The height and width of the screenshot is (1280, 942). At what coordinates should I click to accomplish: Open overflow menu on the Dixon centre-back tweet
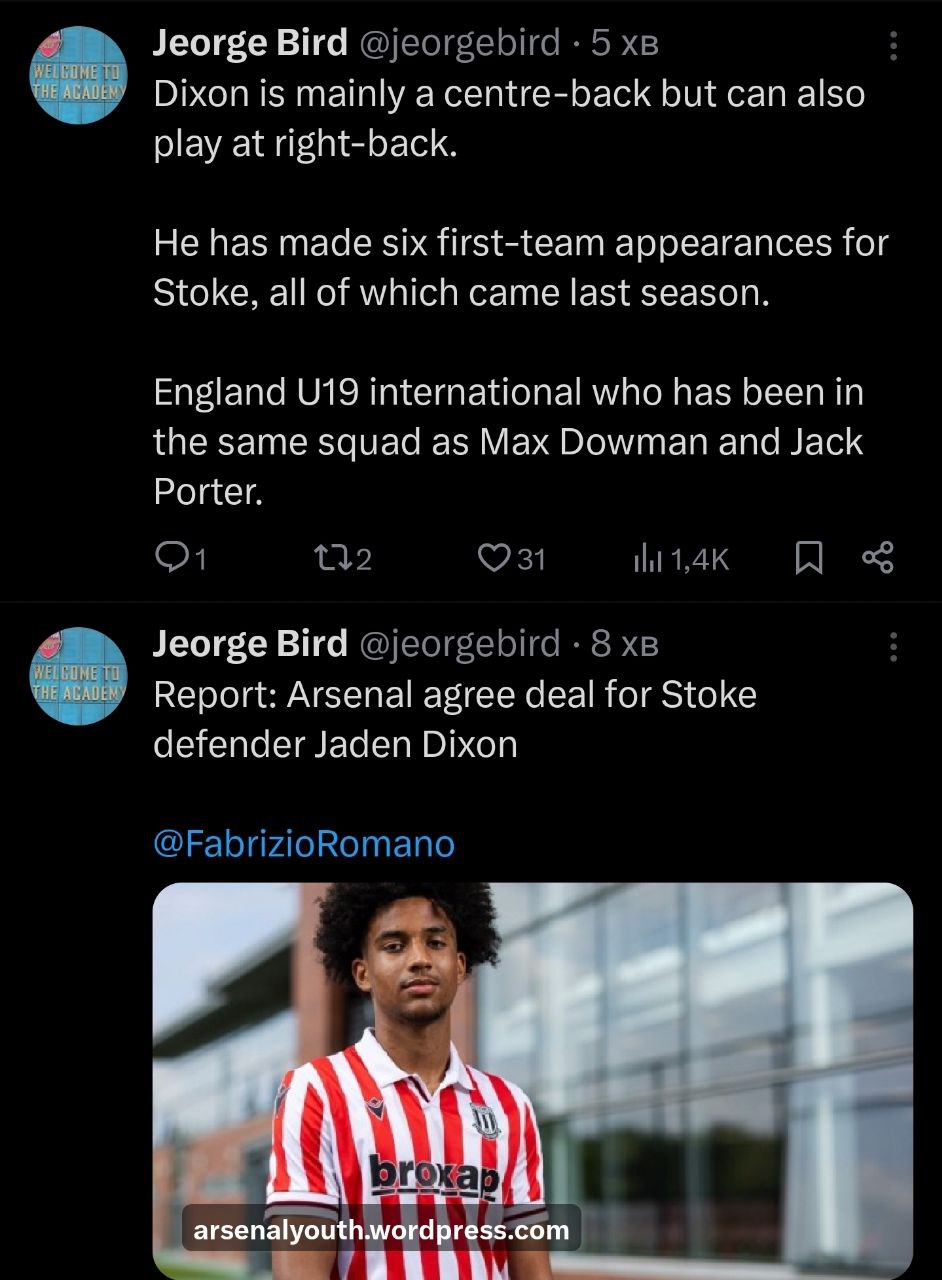893,46
